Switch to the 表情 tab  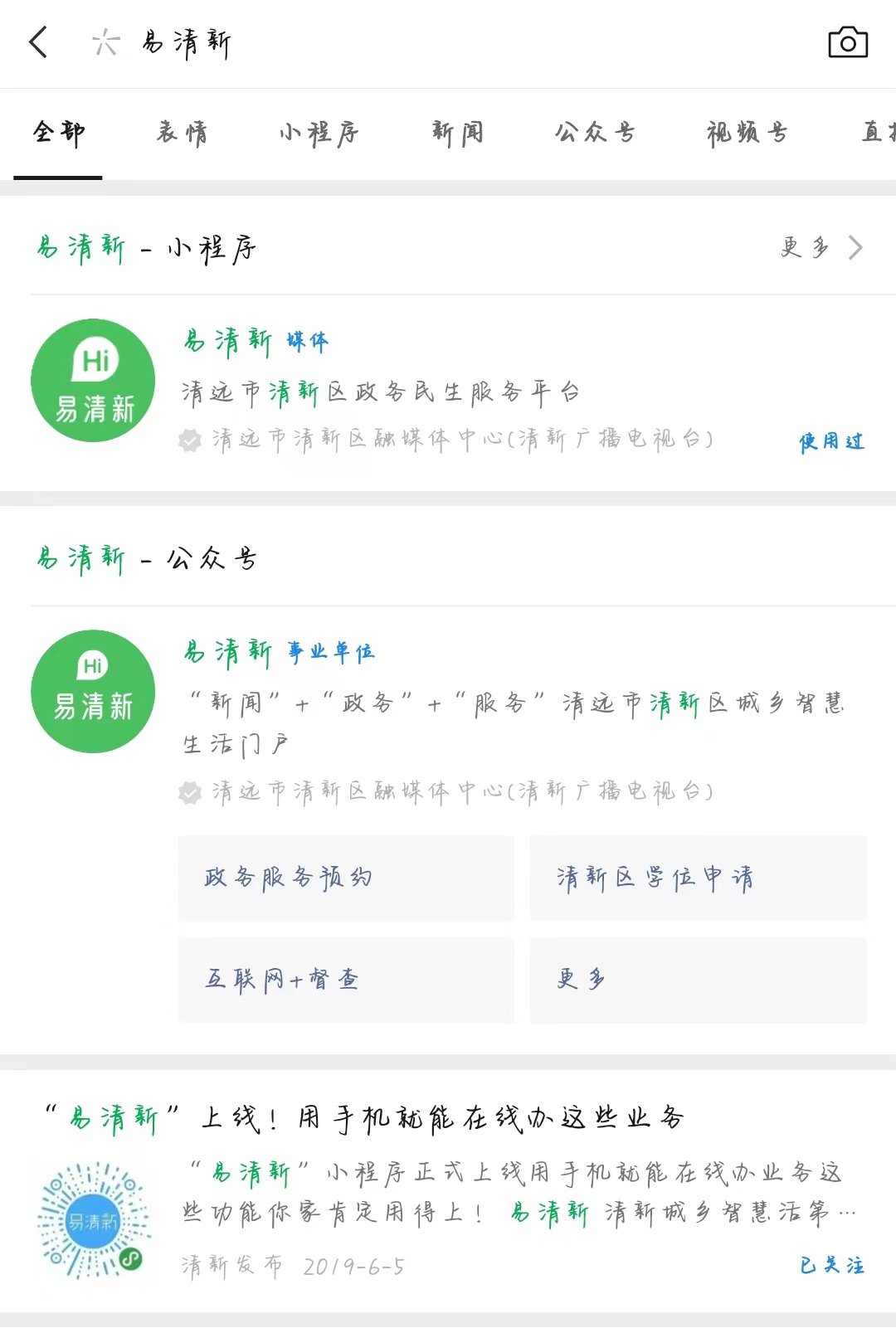click(182, 133)
